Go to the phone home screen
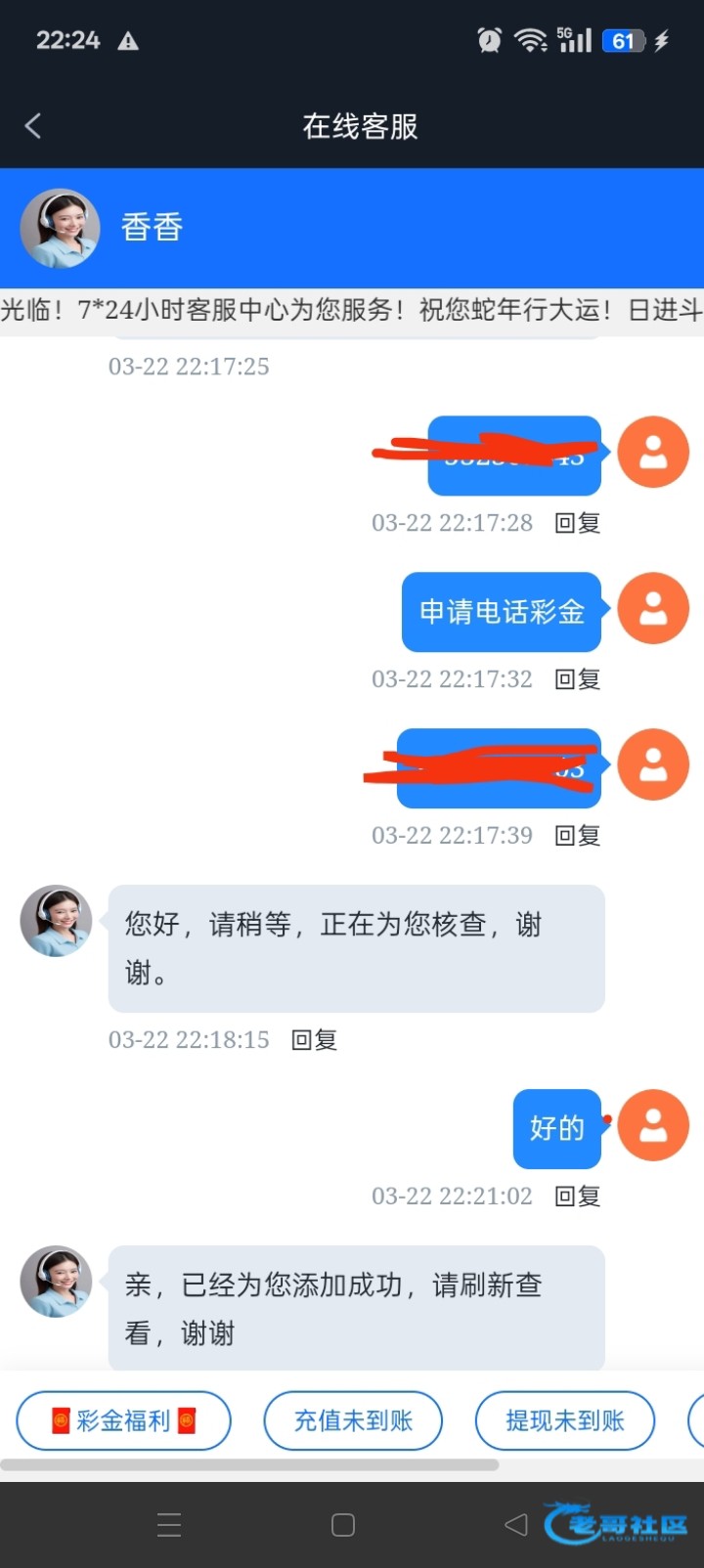704x1568 pixels. (x=343, y=1525)
